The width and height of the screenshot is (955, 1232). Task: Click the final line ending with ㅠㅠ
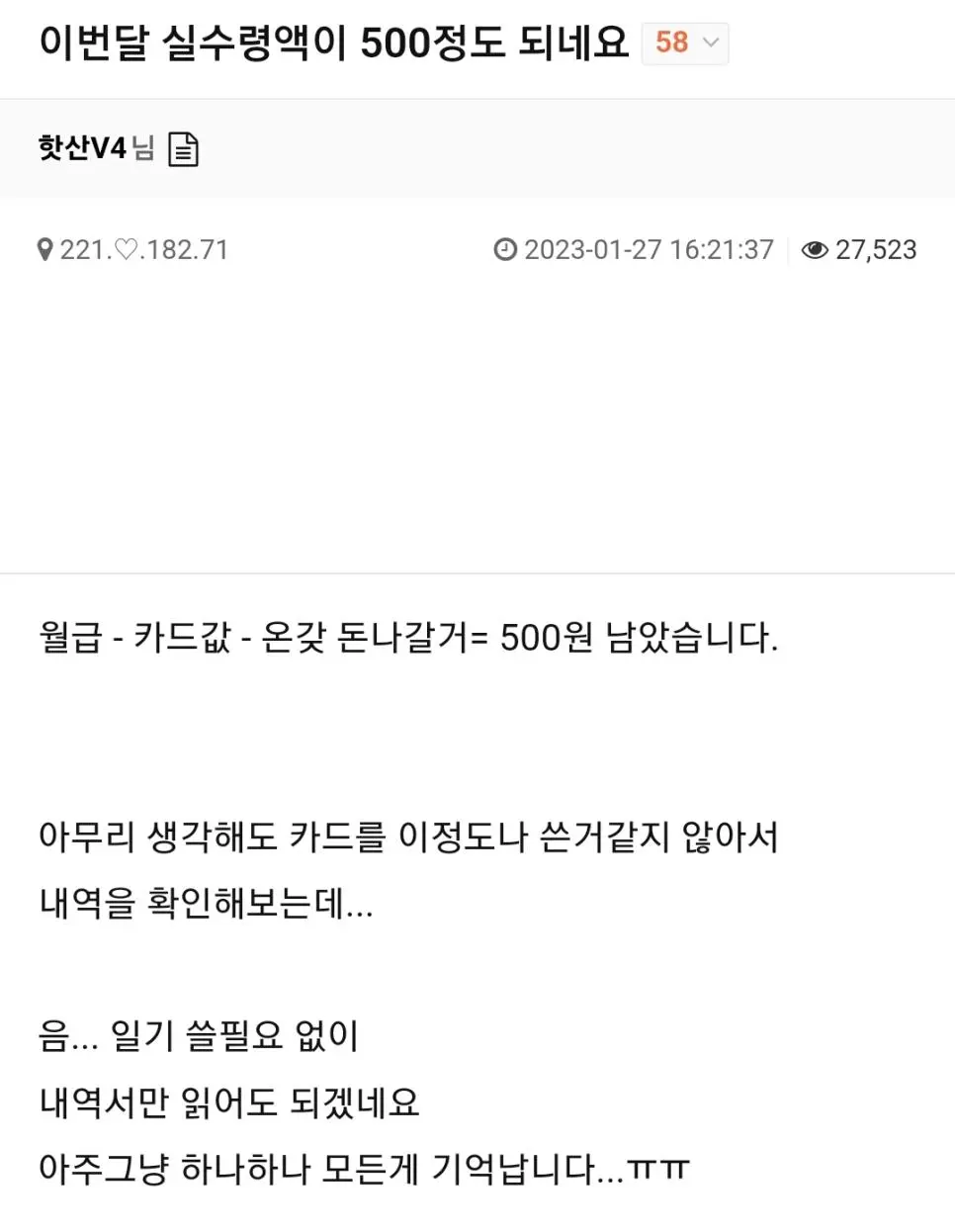click(x=361, y=1170)
